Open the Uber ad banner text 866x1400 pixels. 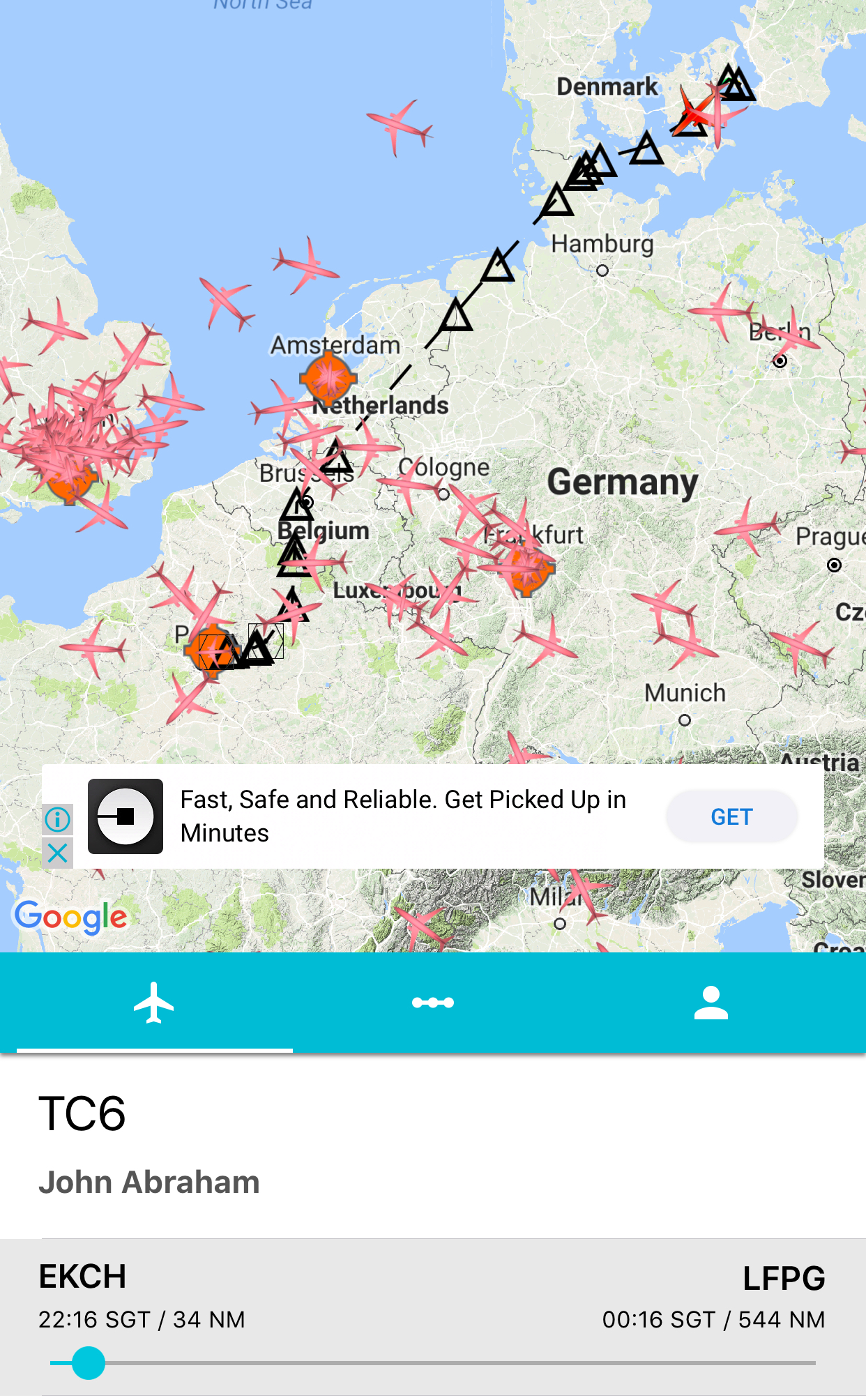403,816
